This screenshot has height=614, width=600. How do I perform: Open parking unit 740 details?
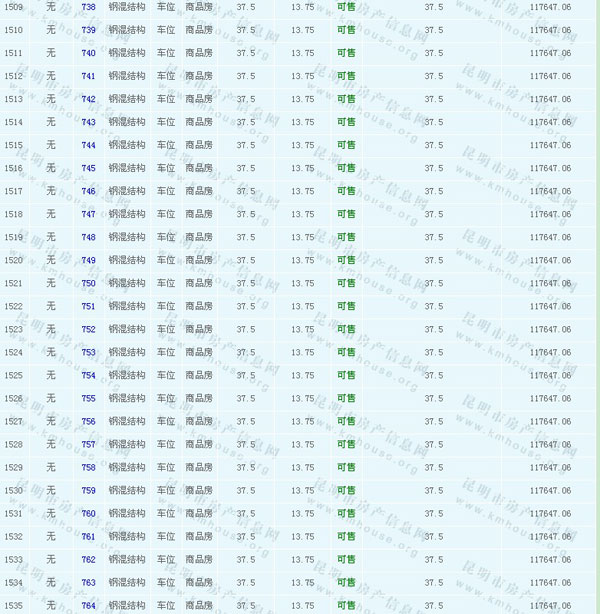click(89, 53)
